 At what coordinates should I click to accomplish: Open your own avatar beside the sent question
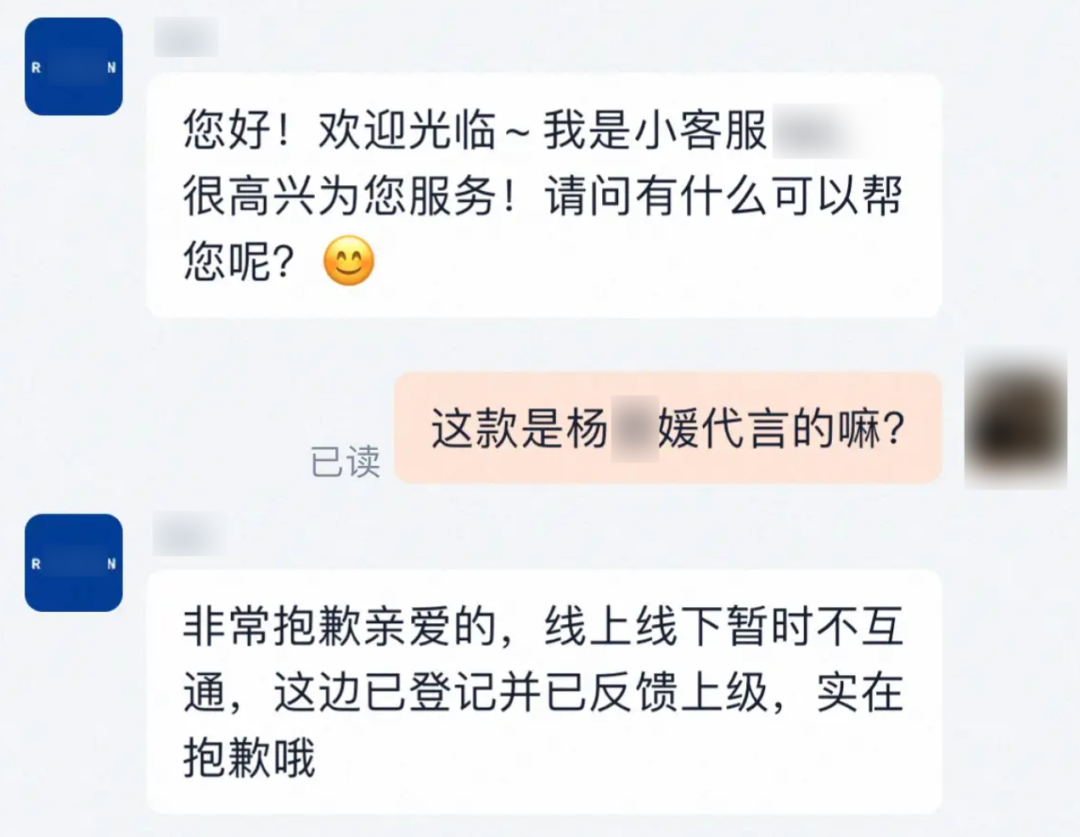tap(1014, 421)
